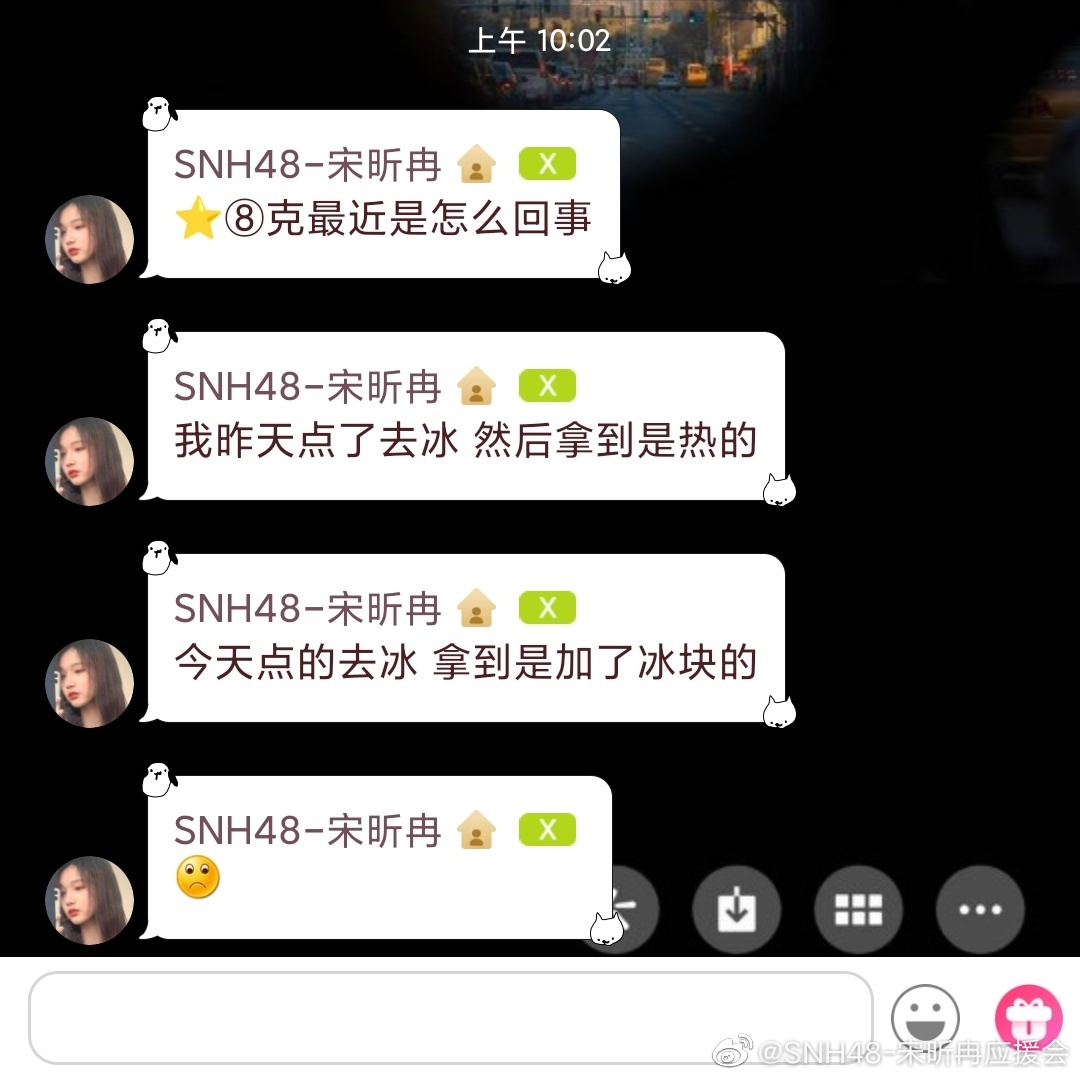Image resolution: width=1080 pixels, height=1079 pixels.
Task: Tap the message input field
Action: point(450,1018)
